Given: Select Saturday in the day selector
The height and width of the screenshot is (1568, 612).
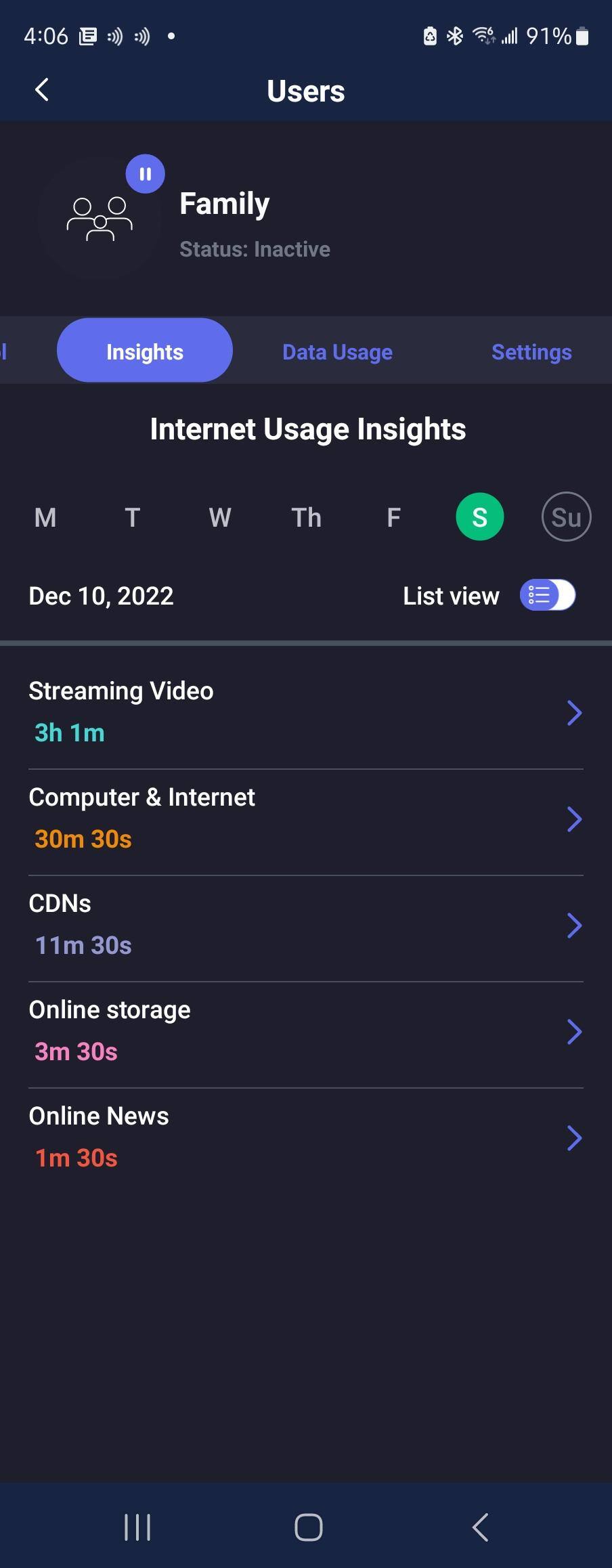Looking at the screenshot, I should click(480, 517).
